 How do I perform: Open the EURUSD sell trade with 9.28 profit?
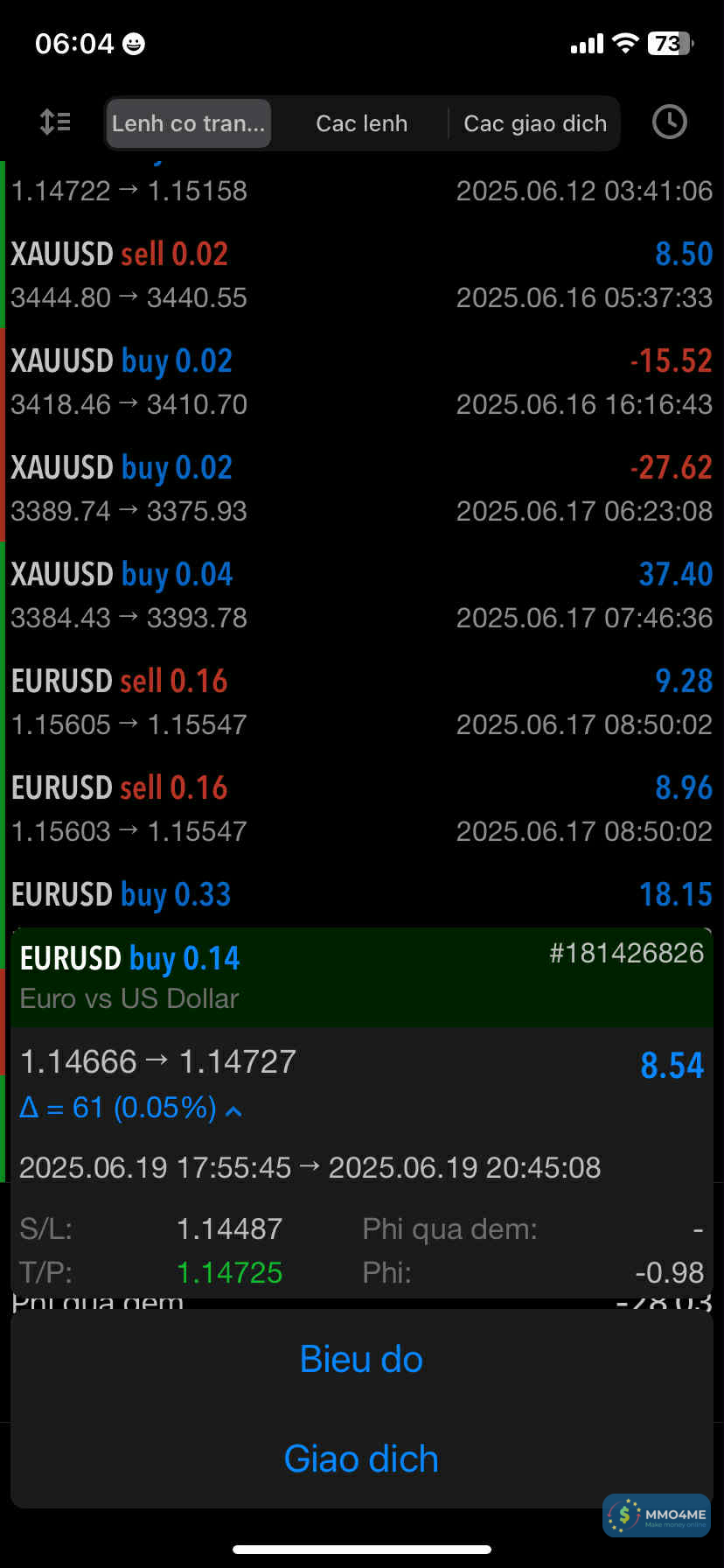361,702
